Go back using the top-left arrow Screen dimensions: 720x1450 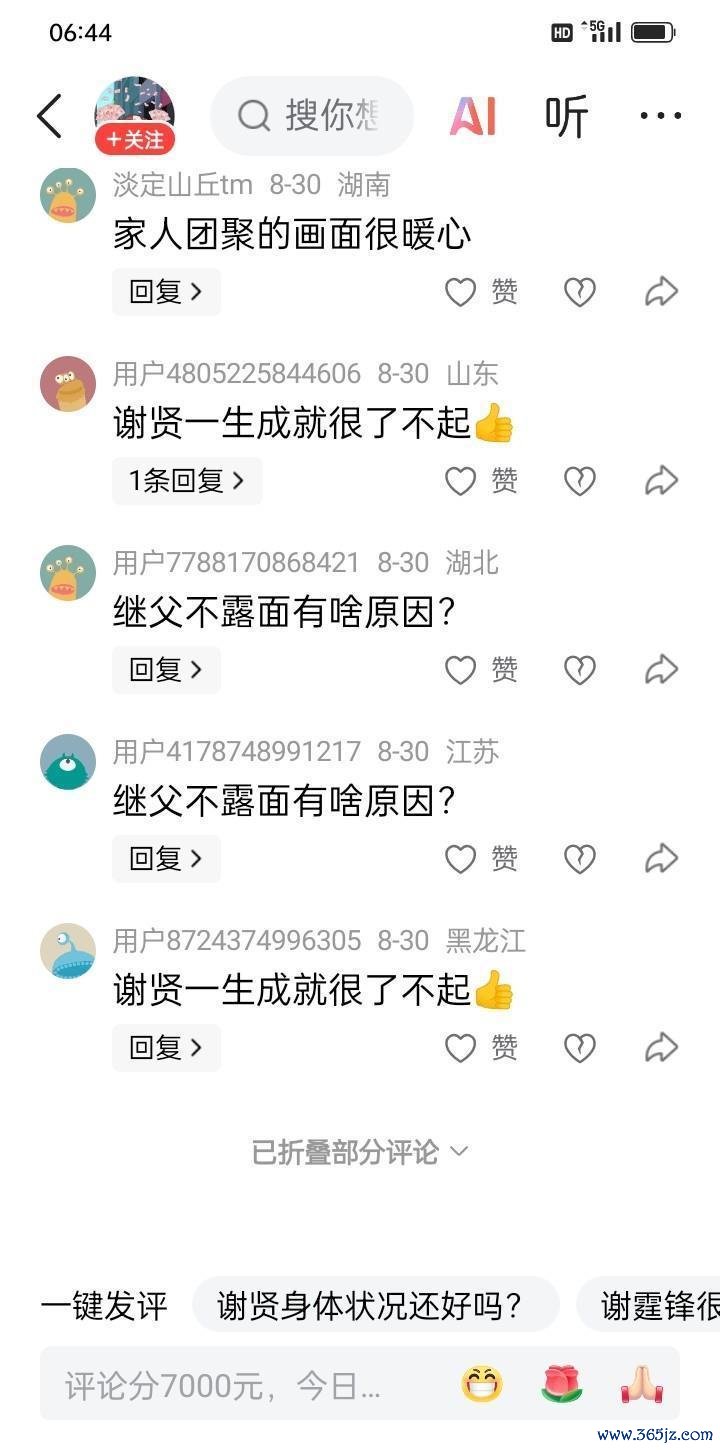pyautogui.click(x=50, y=116)
